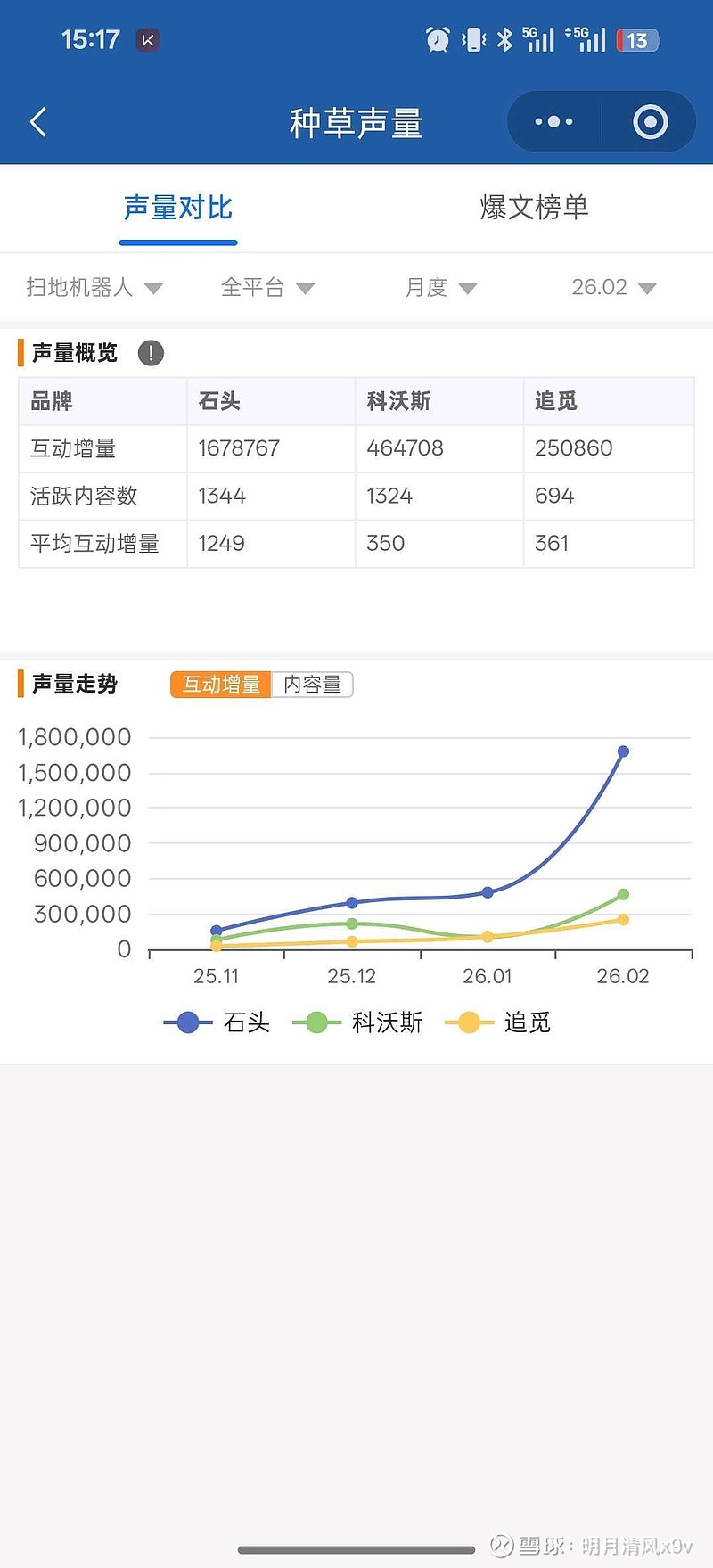713x1568 pixels.
Task: Click the info icon beside 声量概览
Action: 152,353
